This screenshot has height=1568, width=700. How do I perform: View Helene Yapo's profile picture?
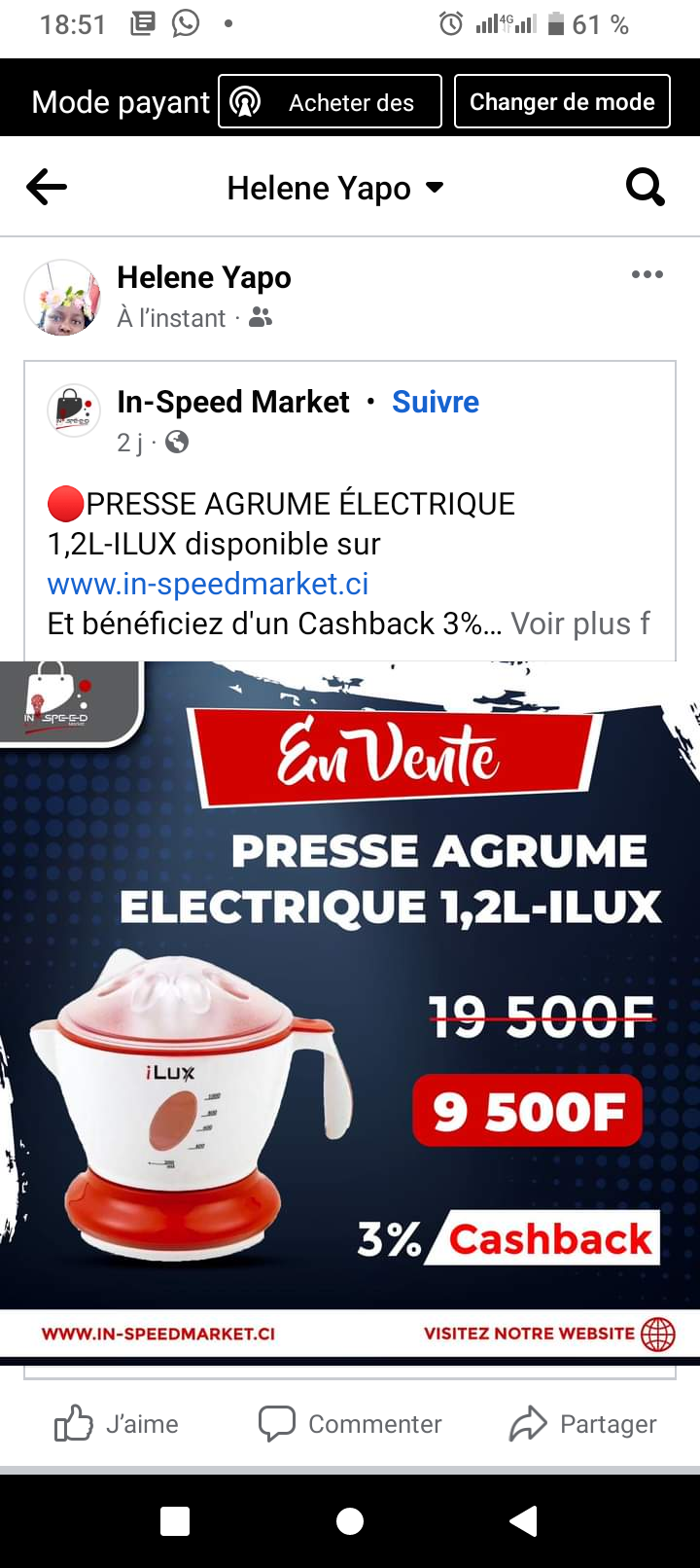(63, 298)
